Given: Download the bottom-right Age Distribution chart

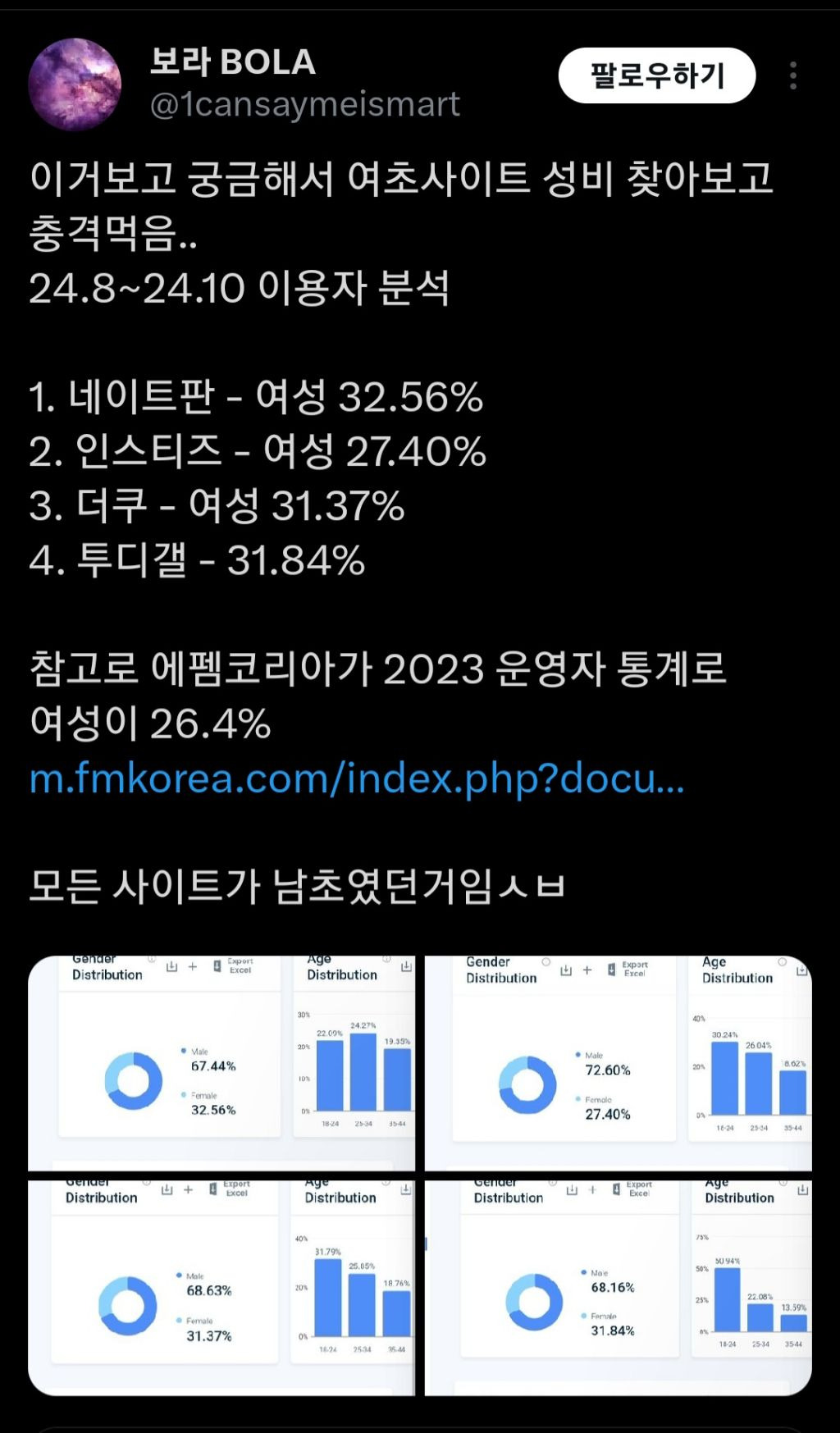Looking at the screenshot, I should (x=802, y=1191).
